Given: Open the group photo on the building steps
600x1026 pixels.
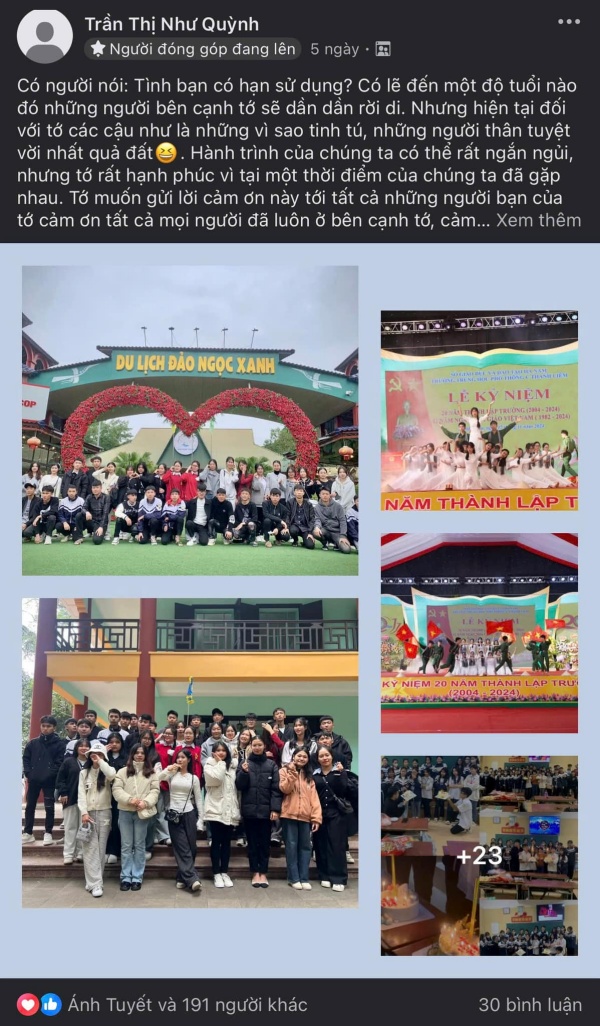Looking at the screenshot, I should click(190, 752).
